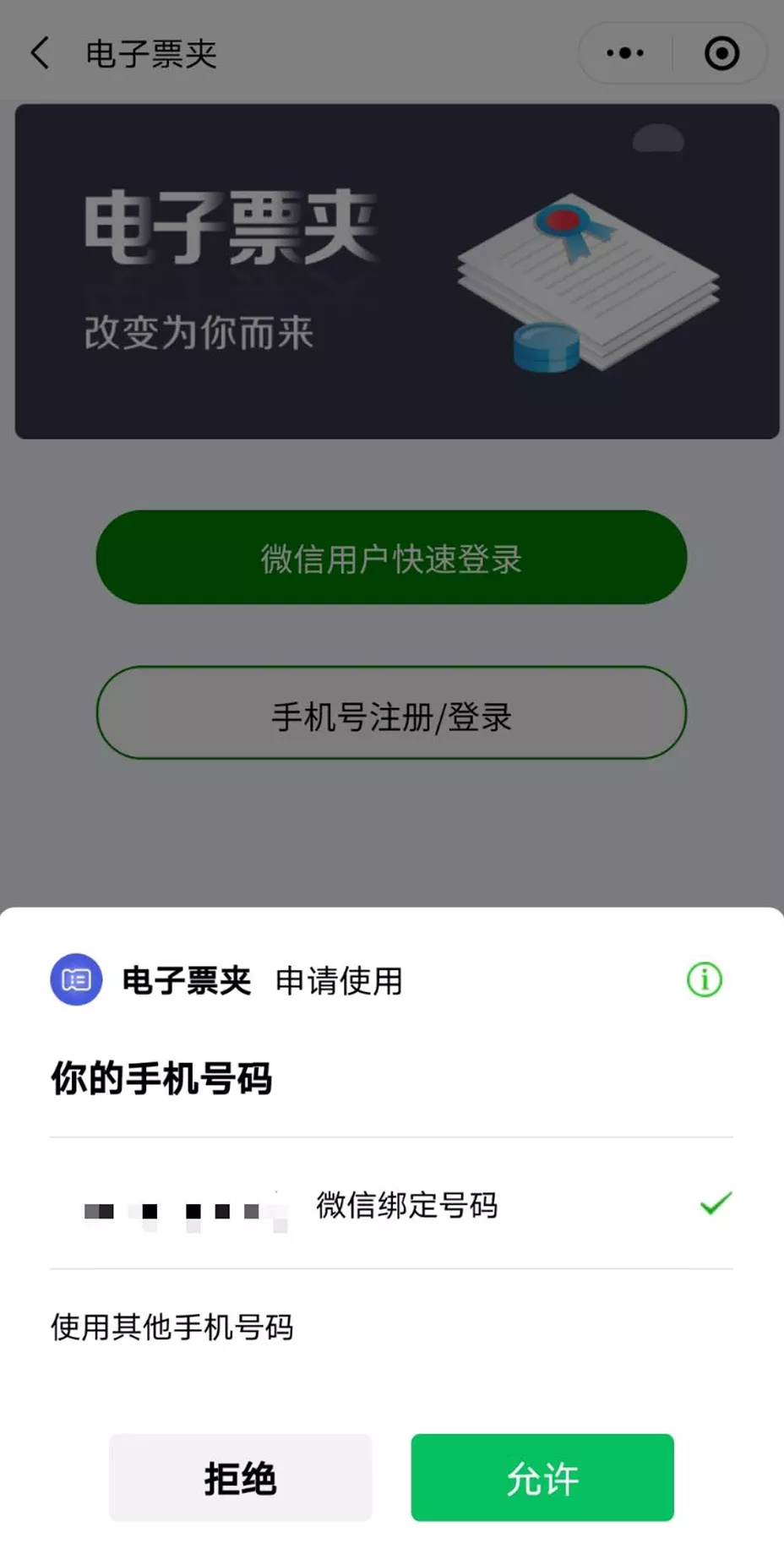This screenshot has width=784, height=1554.
Task: Choose 使用其他手机号码 option
Action: (172, 1328)
